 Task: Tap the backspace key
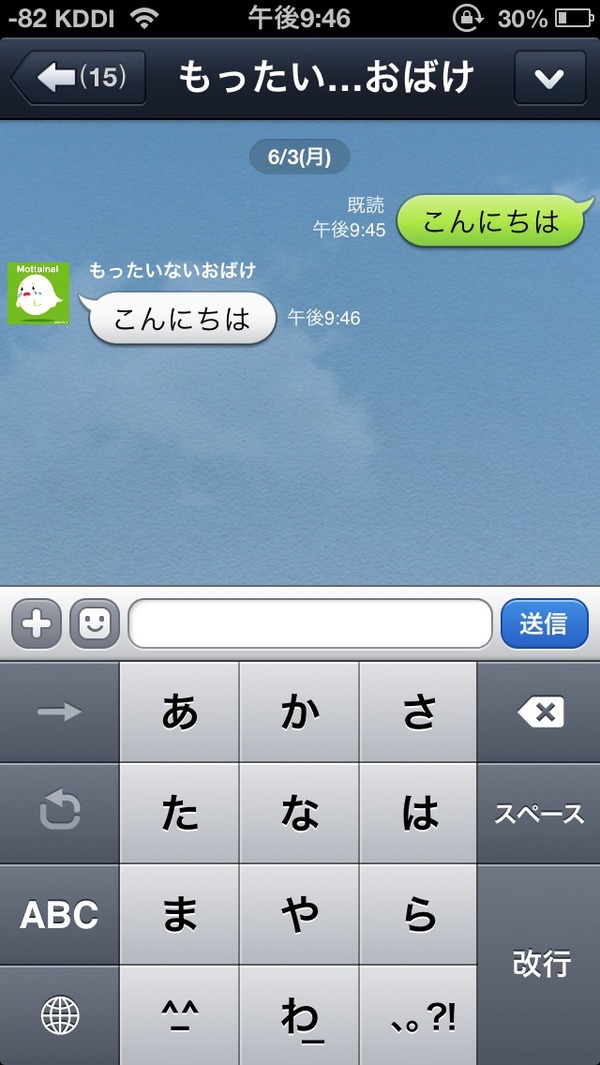[x=540, y=712]
